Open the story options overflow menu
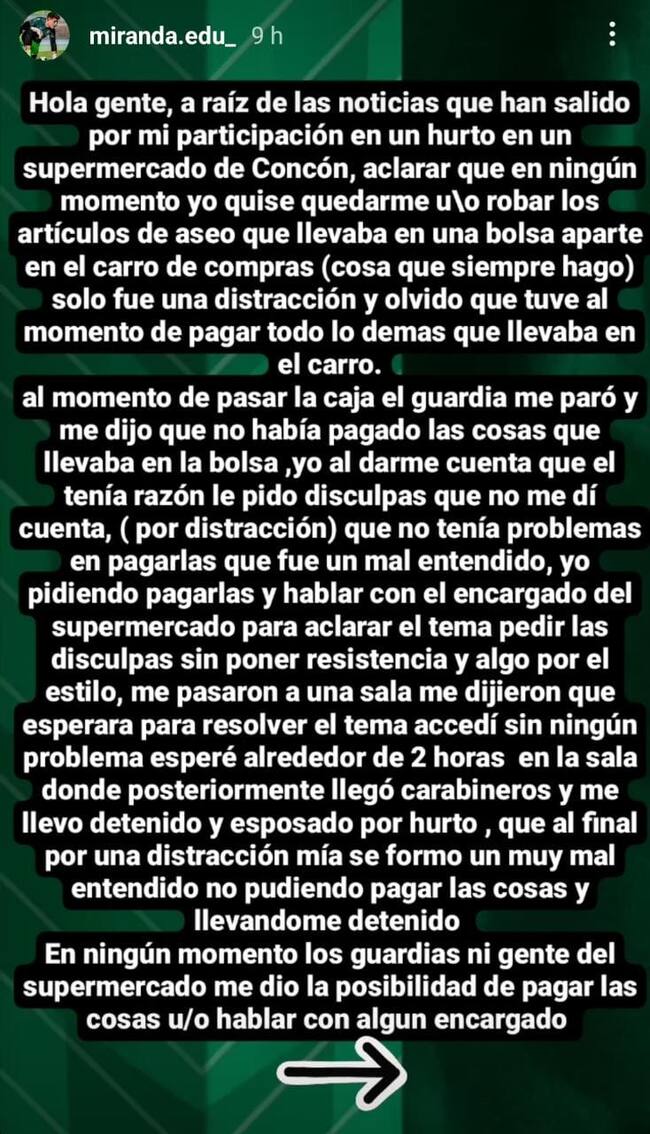 tap(612, 36)
